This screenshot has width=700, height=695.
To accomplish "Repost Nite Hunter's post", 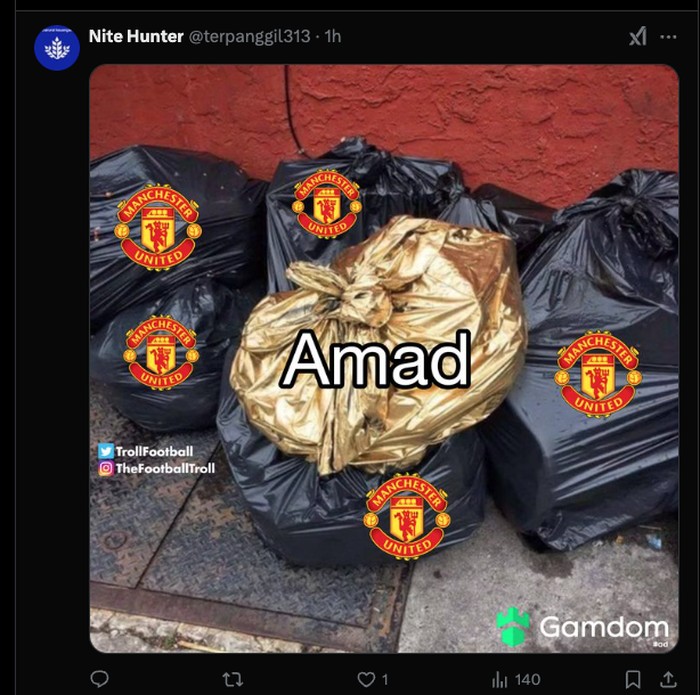I will tap(232, 679).
